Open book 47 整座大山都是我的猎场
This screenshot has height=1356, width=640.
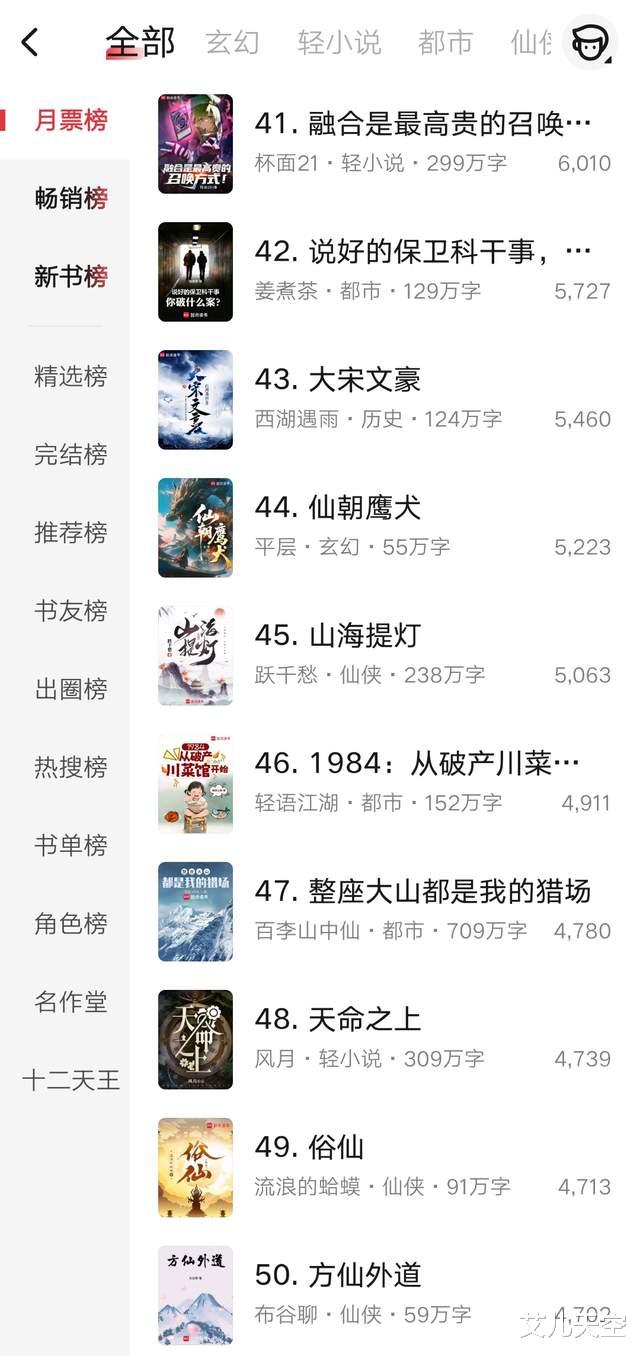[421, 891]
